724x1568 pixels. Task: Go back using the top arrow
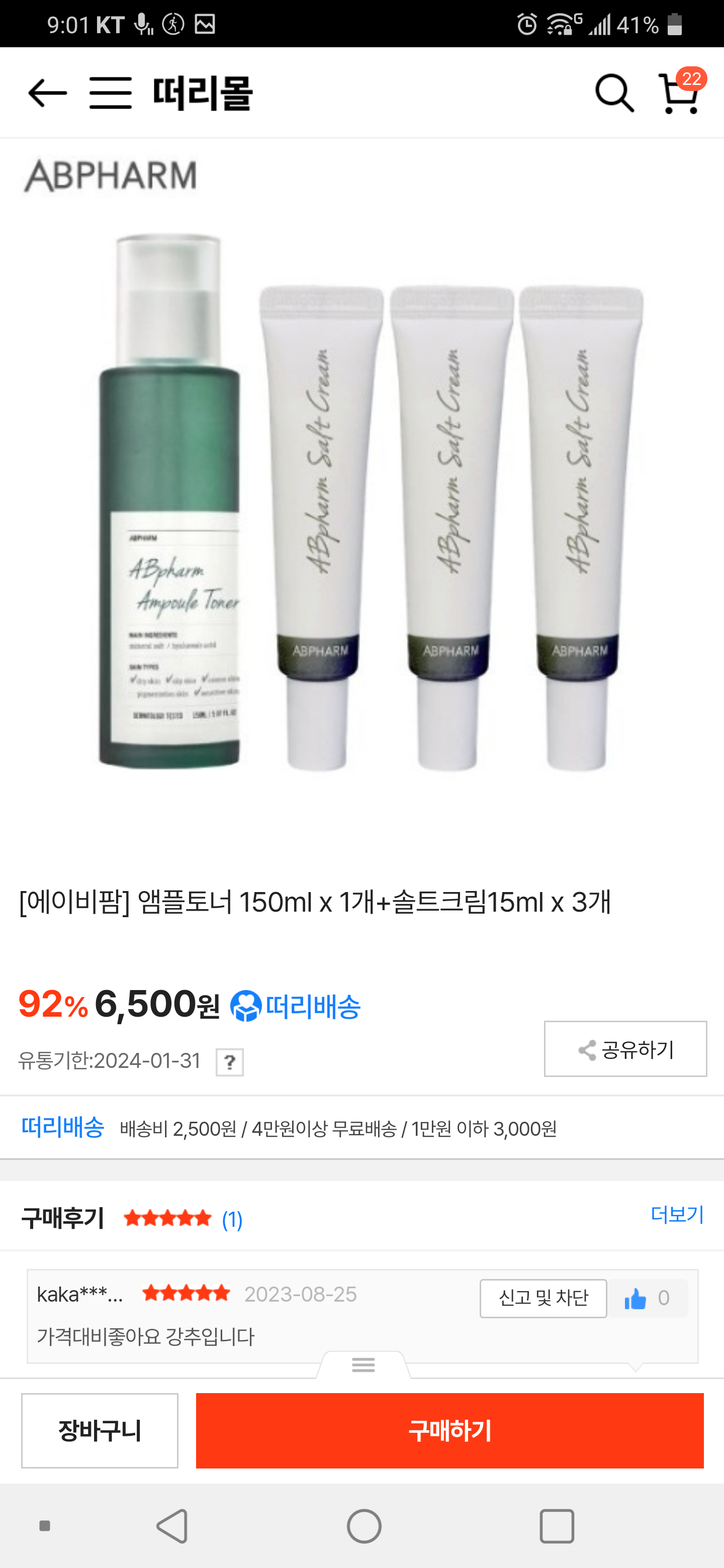coord(47,93)
